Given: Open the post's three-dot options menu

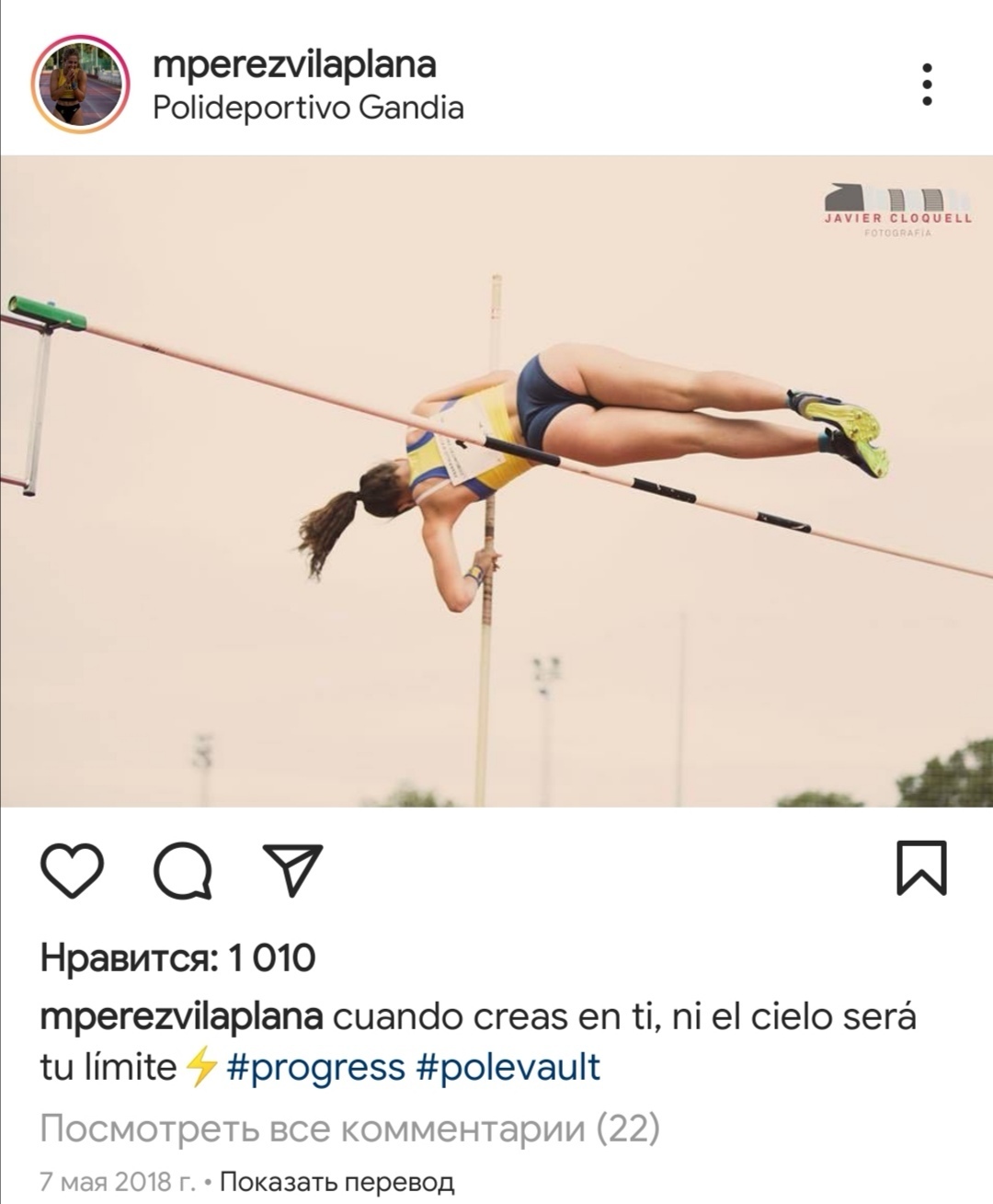Looking at the screenshot, I should point(927,85).
